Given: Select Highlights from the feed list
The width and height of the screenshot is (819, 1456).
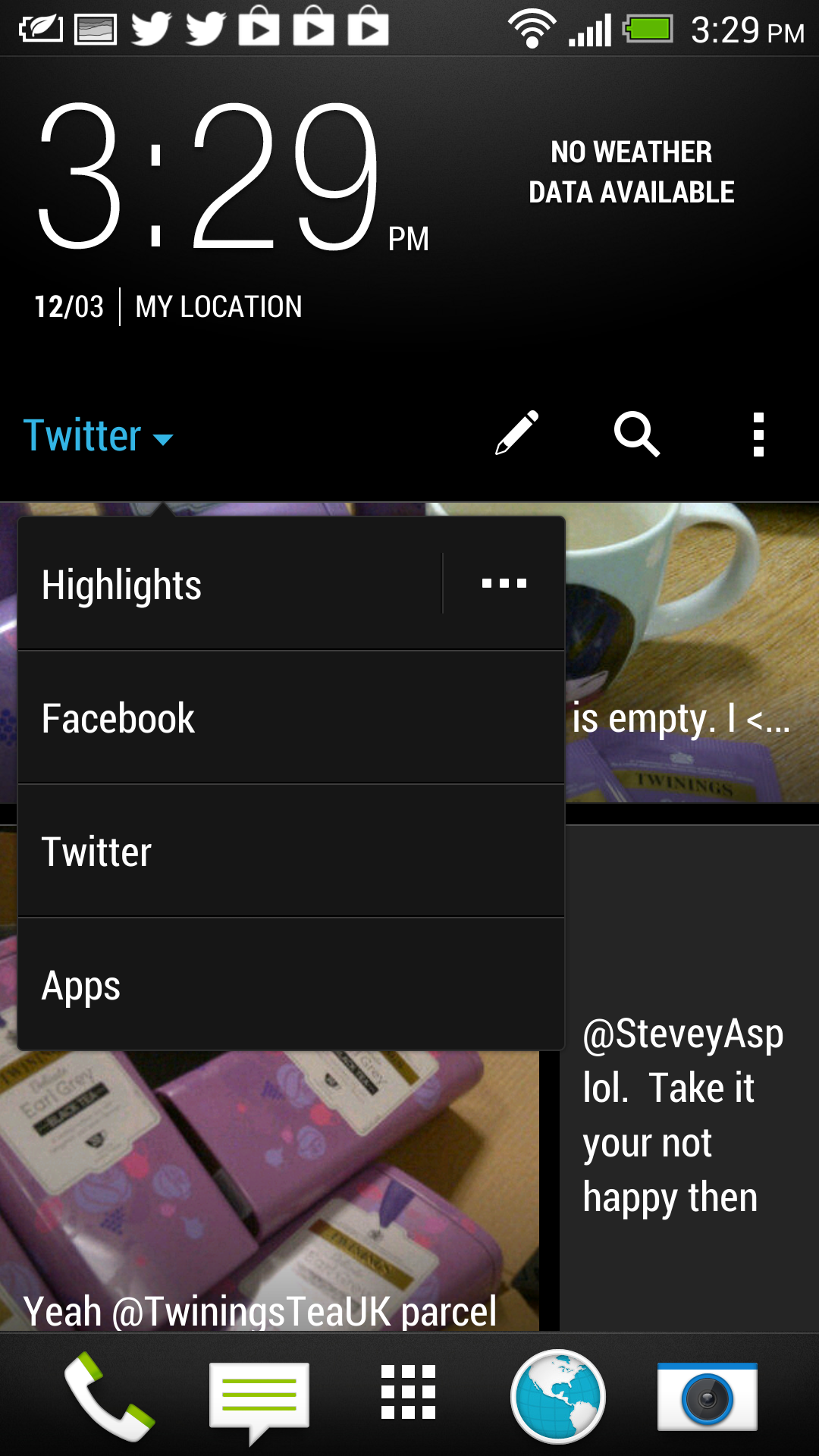Looking at the screenshot, I should pyautogui.click(x=230, y=584).
